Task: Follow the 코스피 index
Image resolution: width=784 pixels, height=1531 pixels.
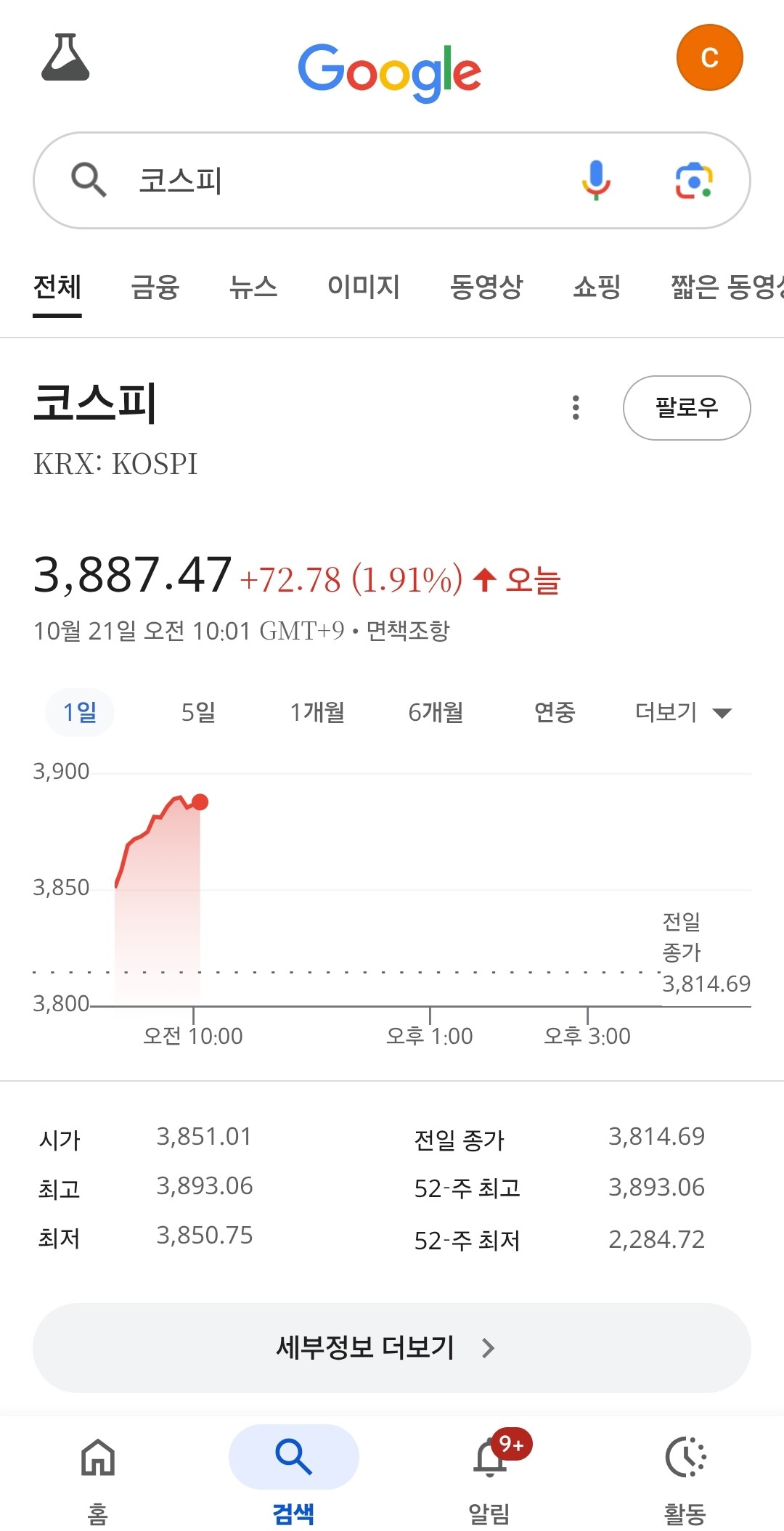Action: click(687, 407)
